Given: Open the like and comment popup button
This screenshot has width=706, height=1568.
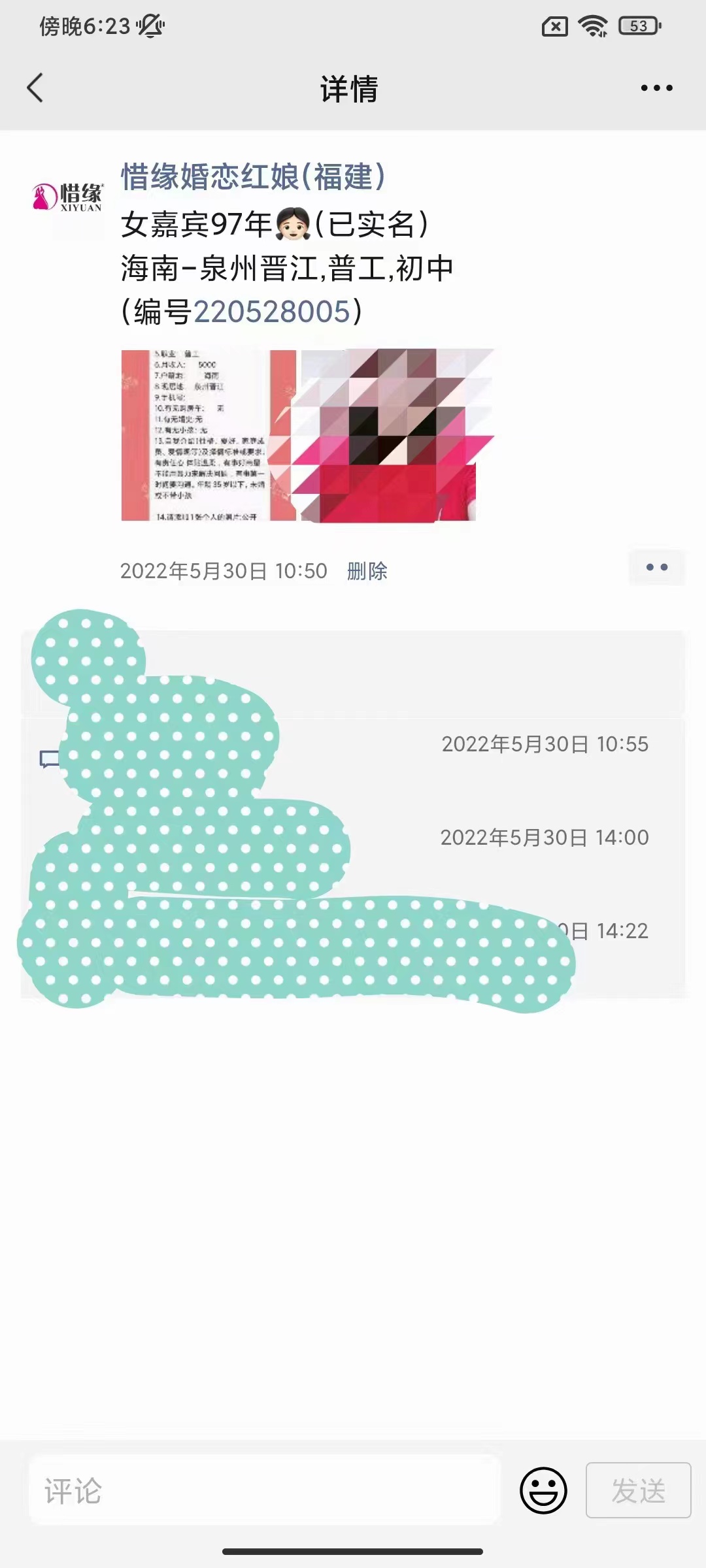Looking at the screenshot, I should 656,567.
